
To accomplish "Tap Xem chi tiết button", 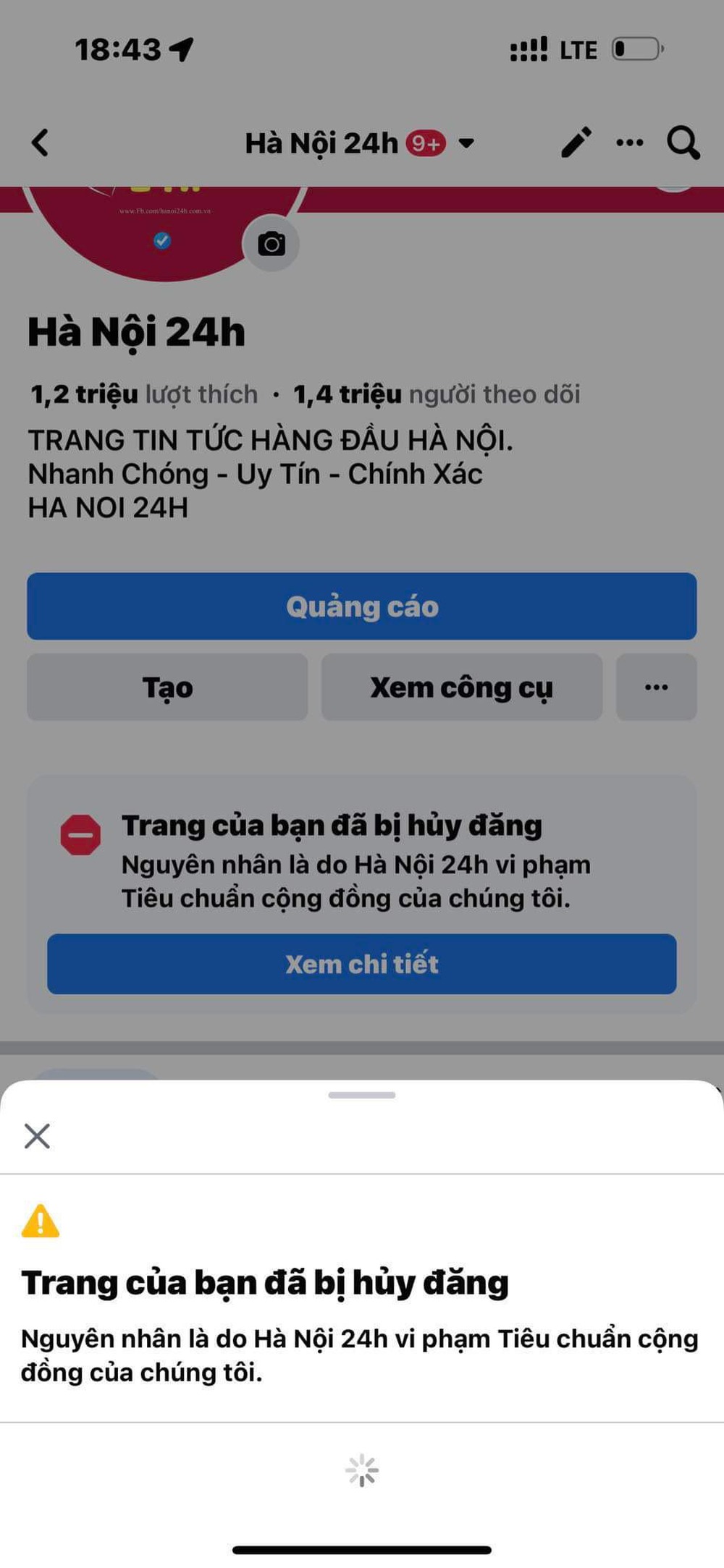I will (x=362, y=964).
